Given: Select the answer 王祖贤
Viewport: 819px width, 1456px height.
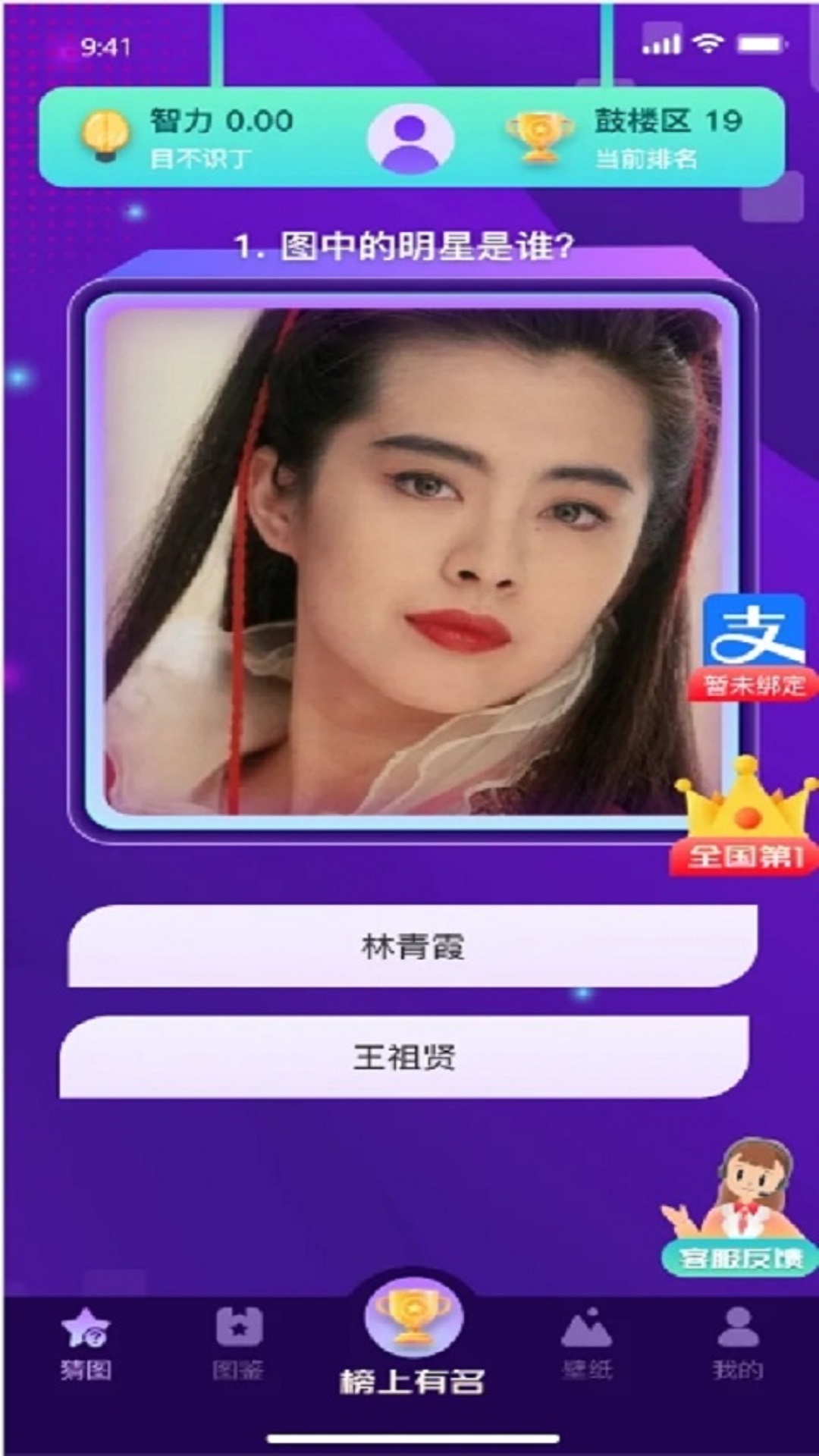Looking at the screenshot, I should coord(404,1056).
